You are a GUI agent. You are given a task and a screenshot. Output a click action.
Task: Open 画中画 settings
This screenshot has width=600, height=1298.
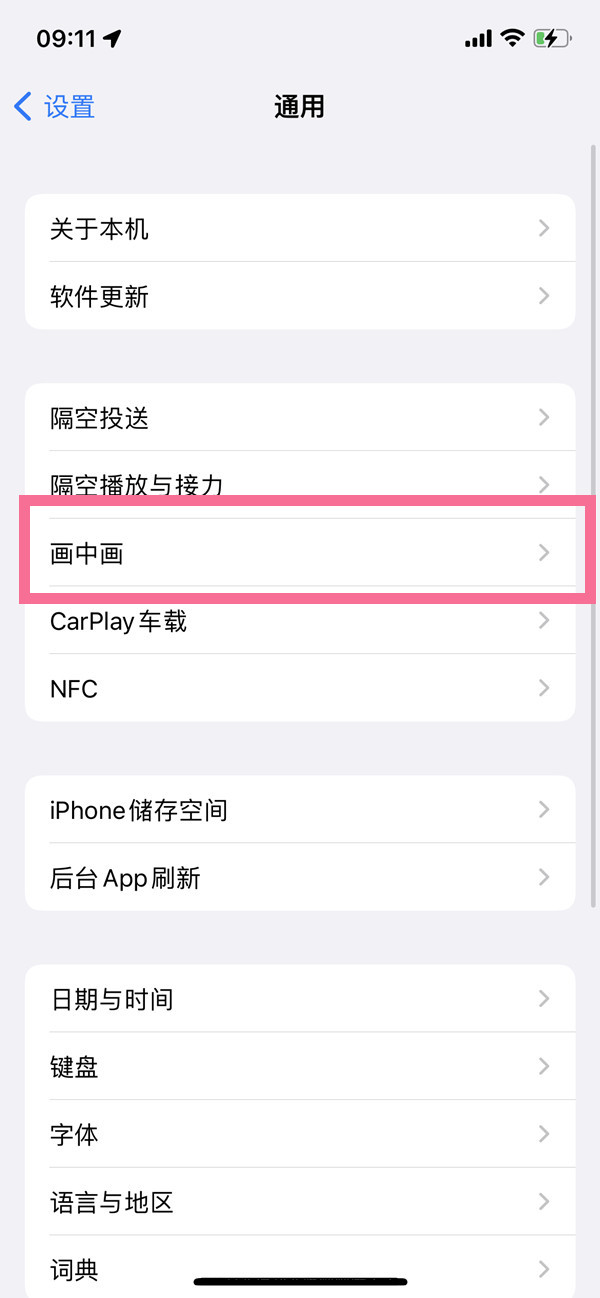point(300,552)
